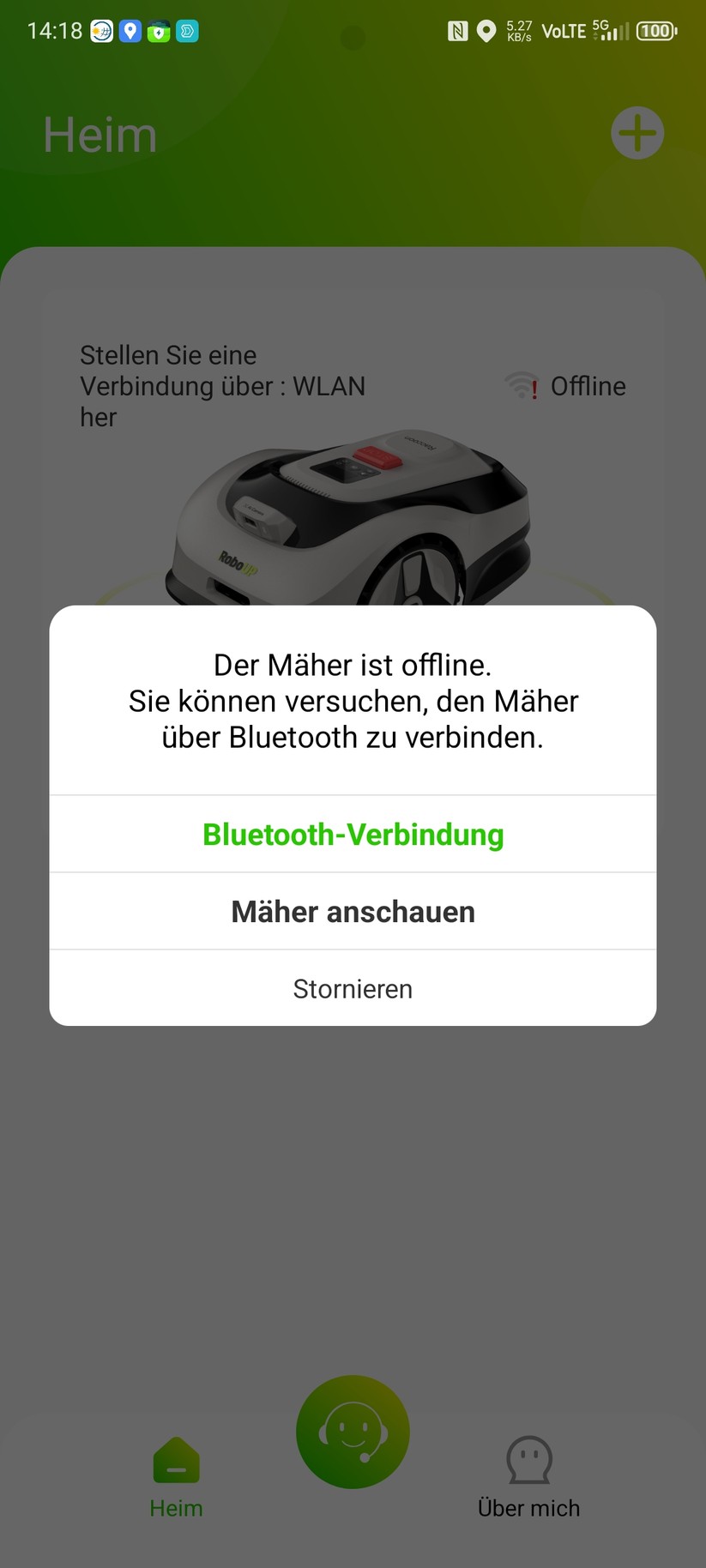This screenshot has height=1568, width=706.
Task: Dismiss the dialog with Stornieren
Action: (x=352, y=988)
